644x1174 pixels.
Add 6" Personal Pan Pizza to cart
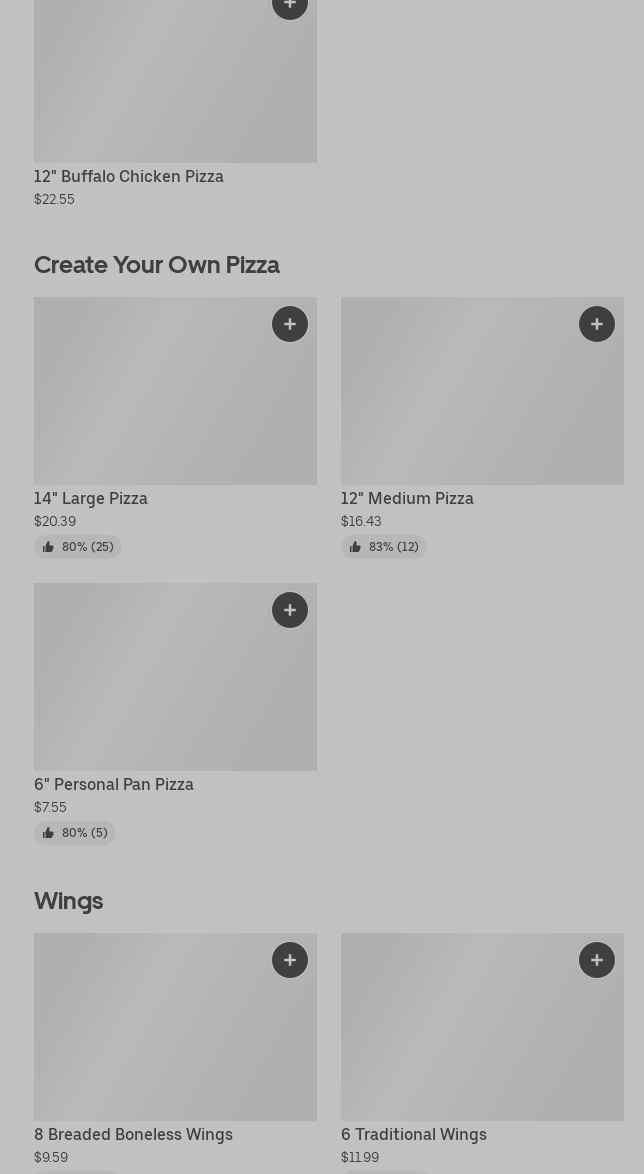[x=290, y=610]
